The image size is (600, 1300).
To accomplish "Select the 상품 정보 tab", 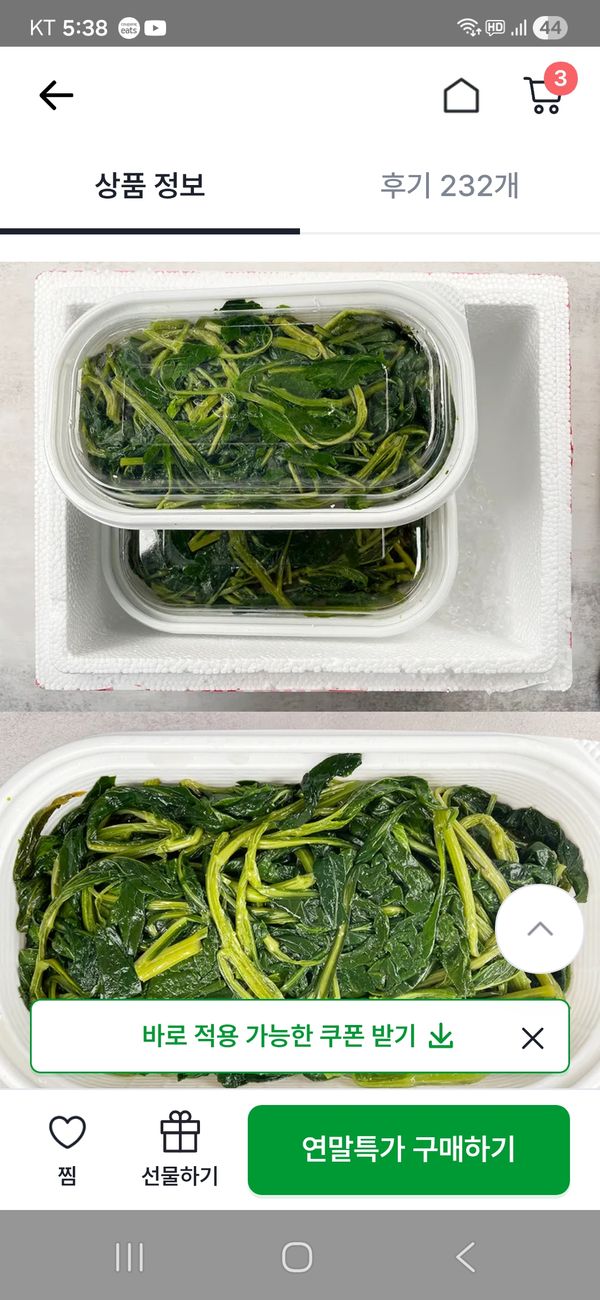I will 150,186.
